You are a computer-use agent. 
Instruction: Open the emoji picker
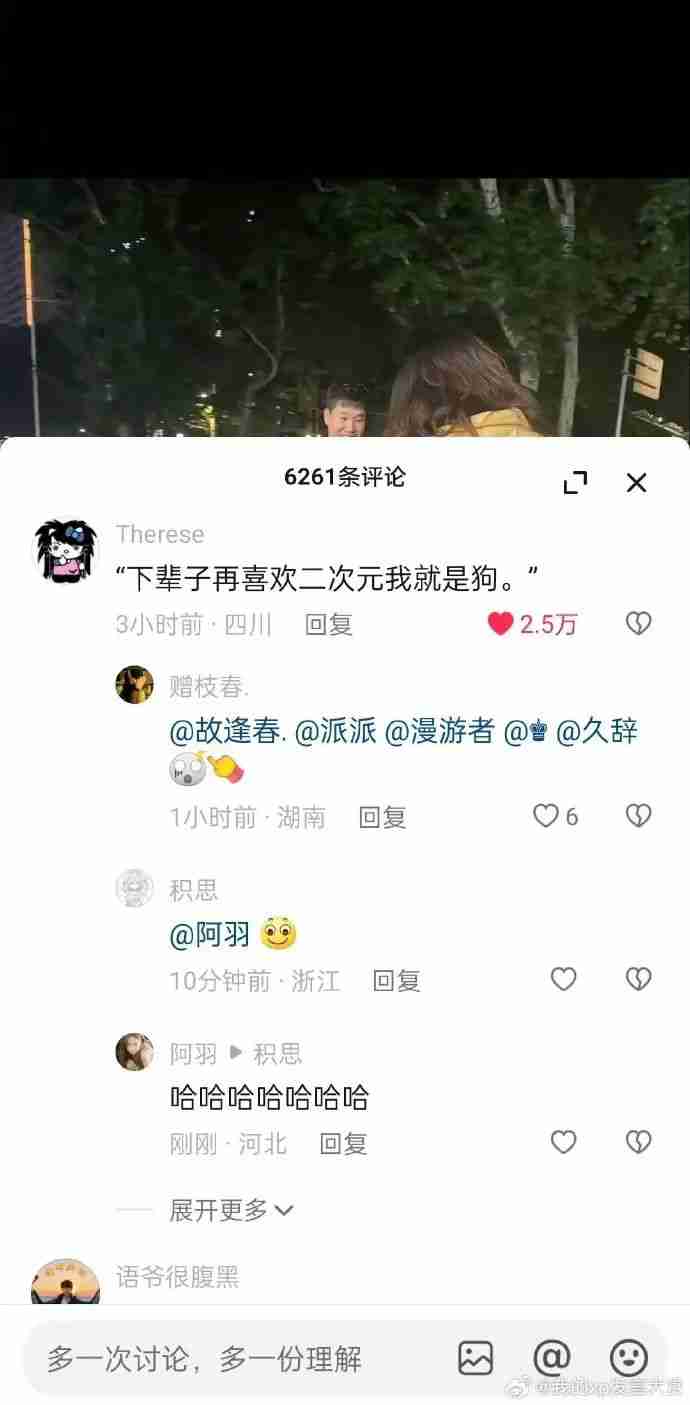point(628,1358)
